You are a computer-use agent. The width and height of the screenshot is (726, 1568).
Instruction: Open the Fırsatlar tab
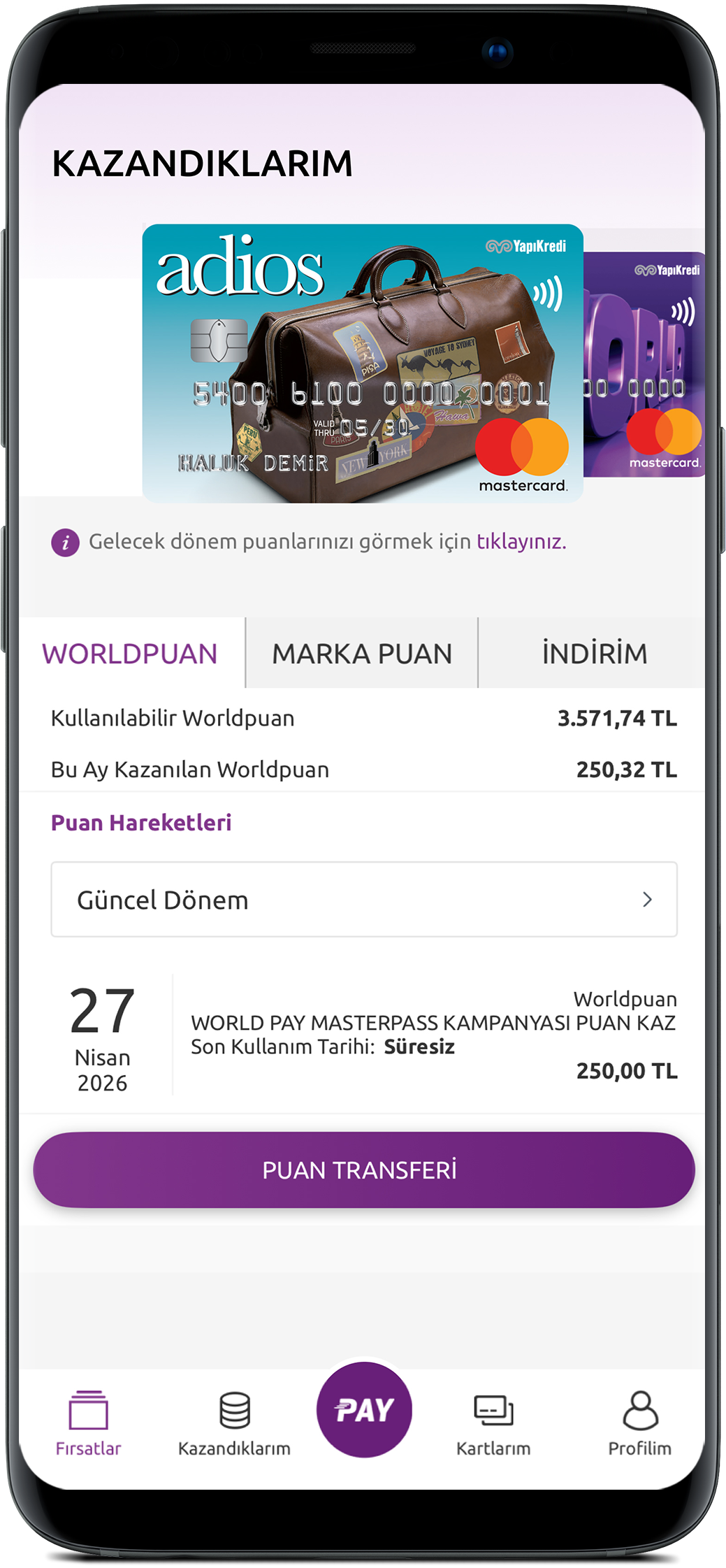[x=88, y=1423]
